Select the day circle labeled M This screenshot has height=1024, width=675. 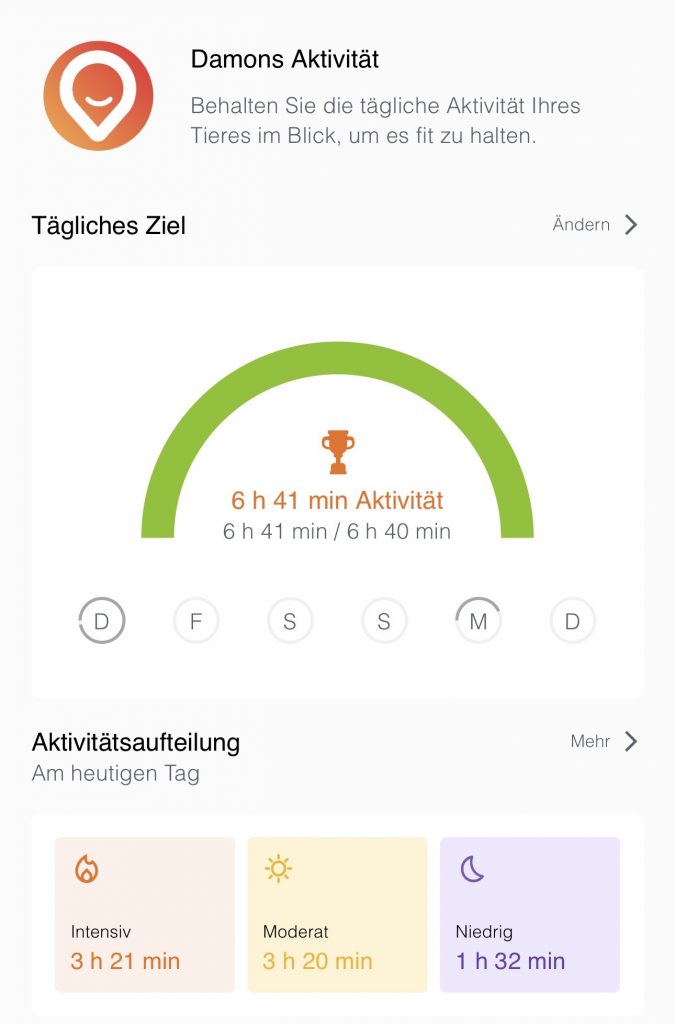pyautogui.click(x=478, y=622)
